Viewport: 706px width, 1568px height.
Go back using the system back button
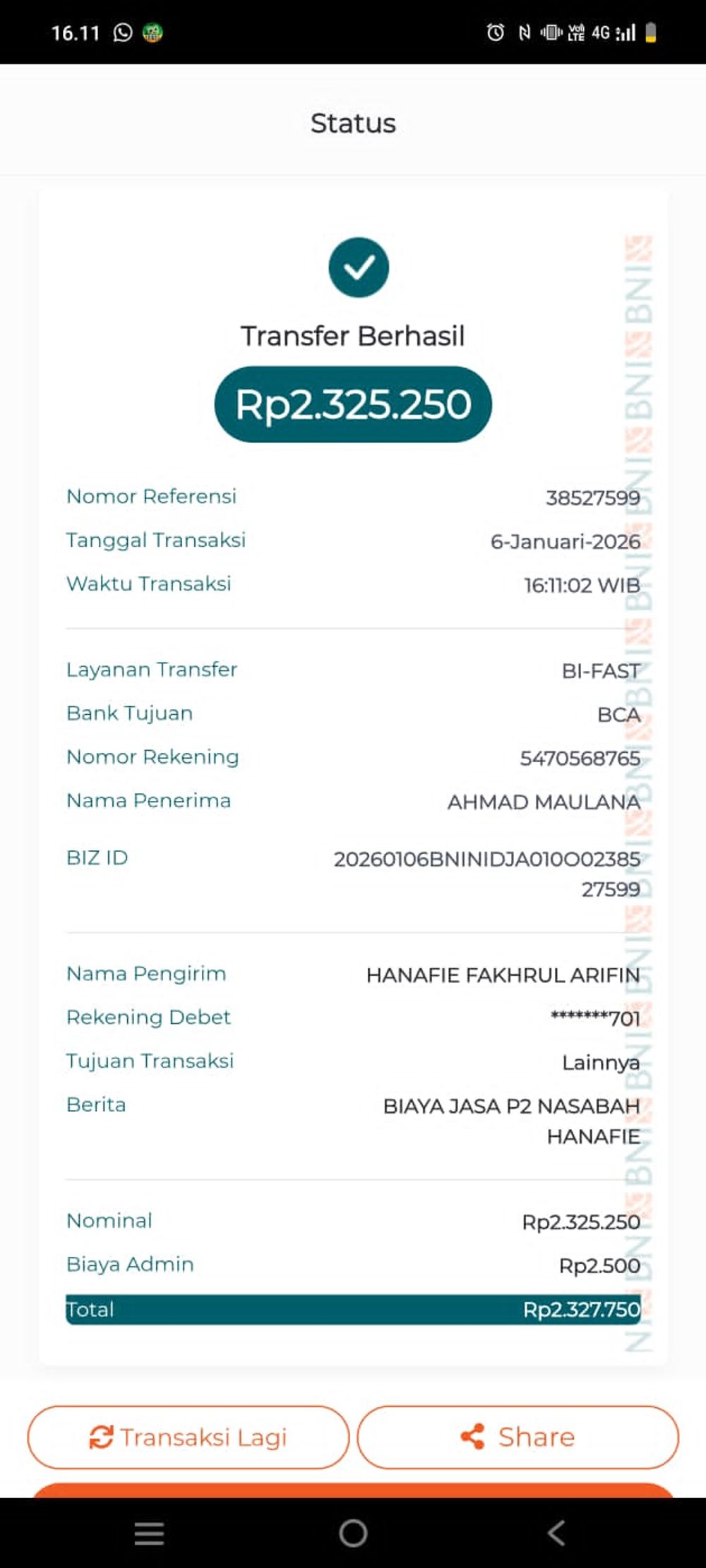(556, 1533)
